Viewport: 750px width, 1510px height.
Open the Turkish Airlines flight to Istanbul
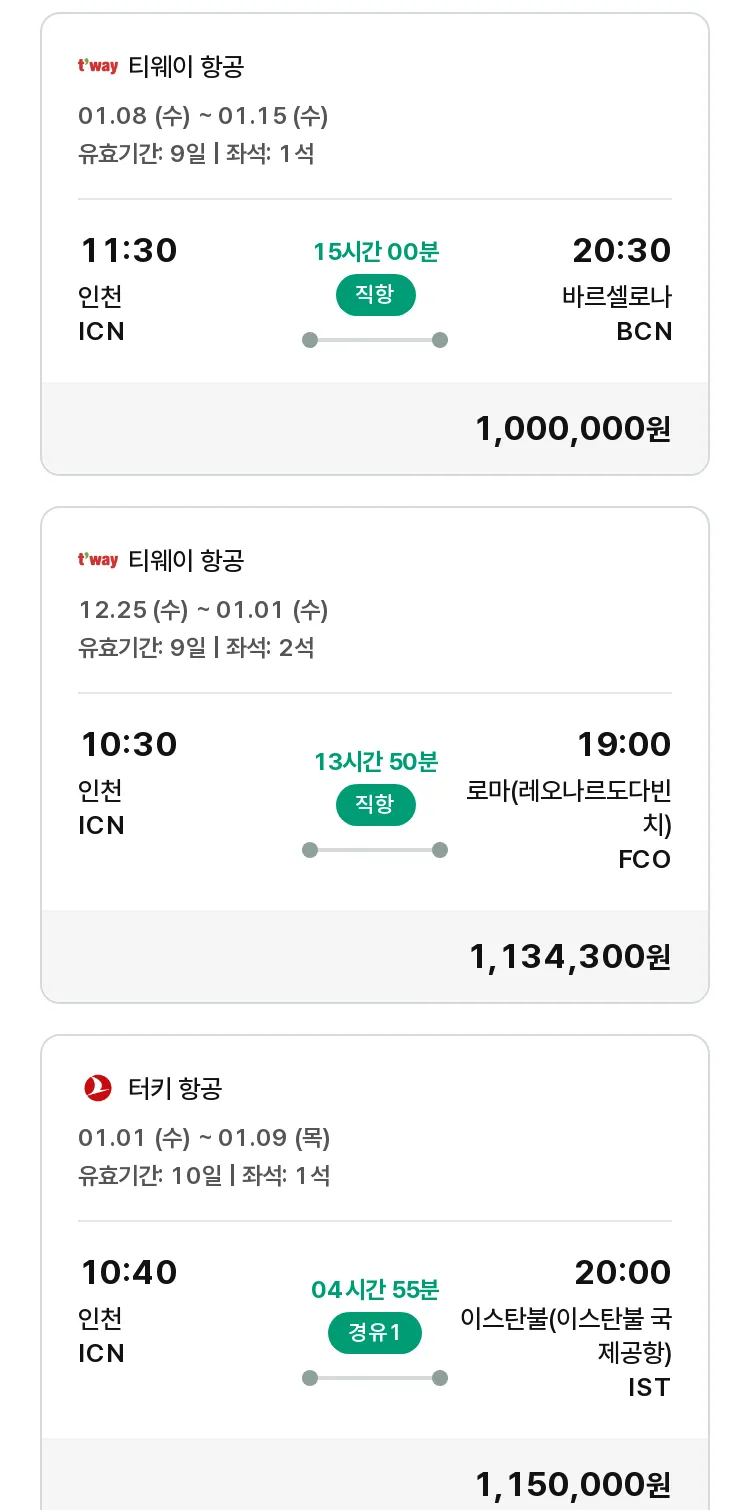pyautogui.click(x=375, y=1272)
